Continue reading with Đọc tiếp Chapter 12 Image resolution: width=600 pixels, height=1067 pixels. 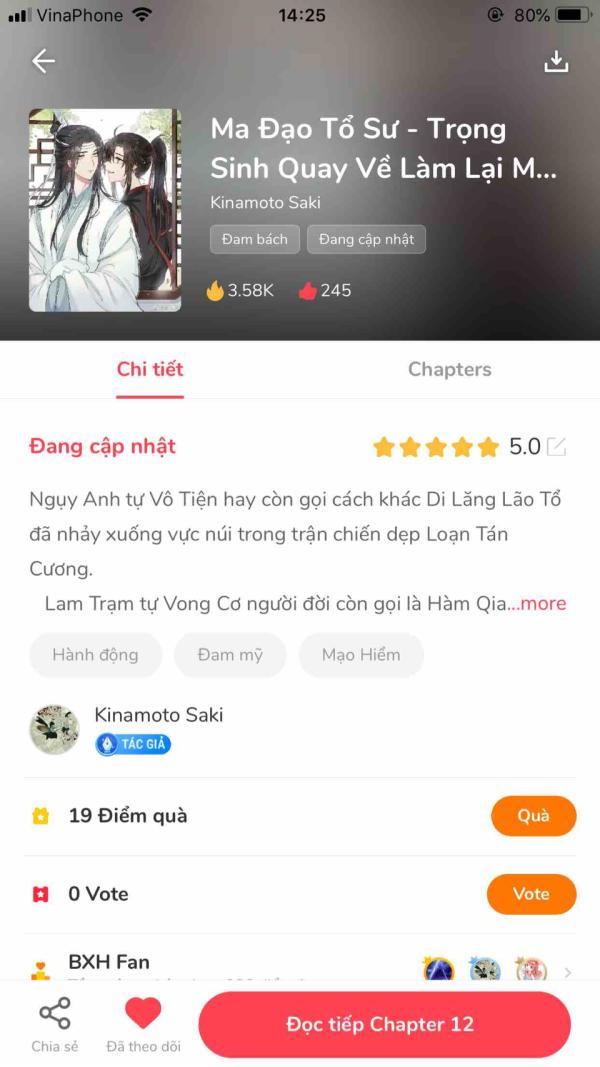tap(384, 1024)
